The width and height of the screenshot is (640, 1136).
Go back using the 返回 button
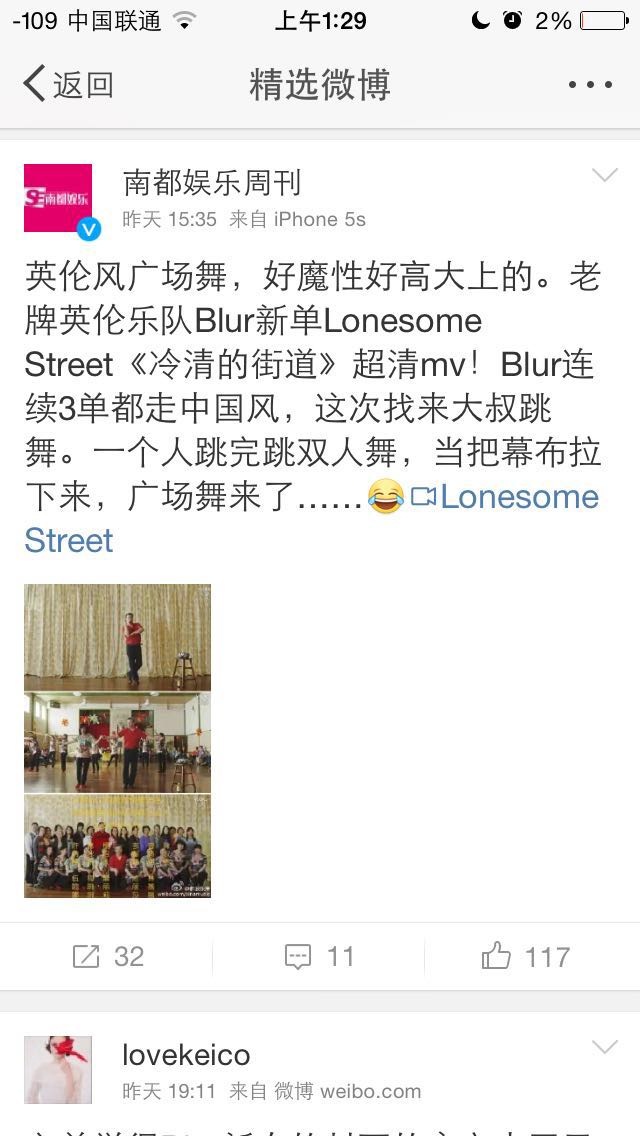pyautogui.click(x=68, y=85)
